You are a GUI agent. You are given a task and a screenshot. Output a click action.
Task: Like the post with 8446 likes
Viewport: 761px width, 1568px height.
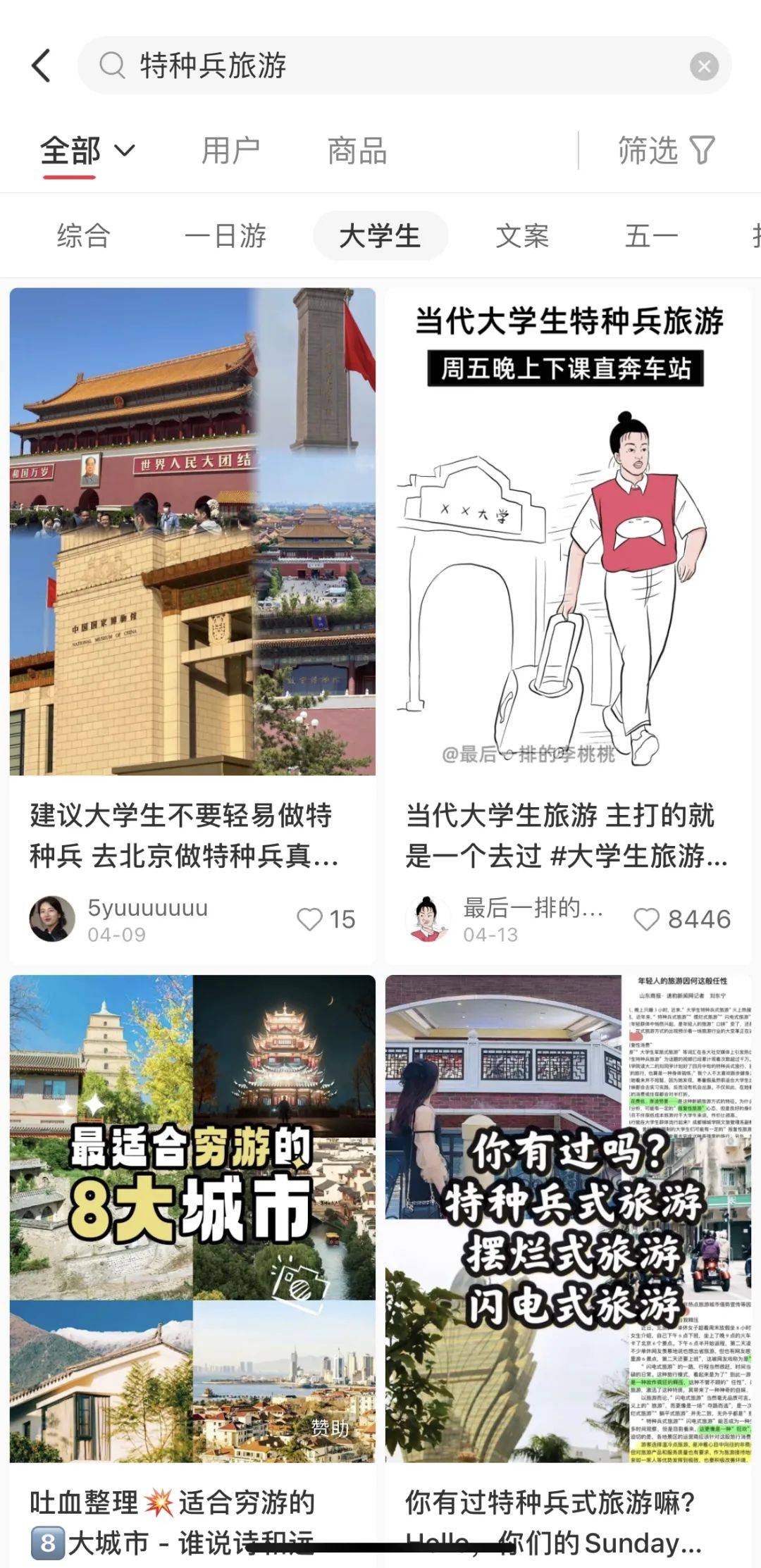646,919
